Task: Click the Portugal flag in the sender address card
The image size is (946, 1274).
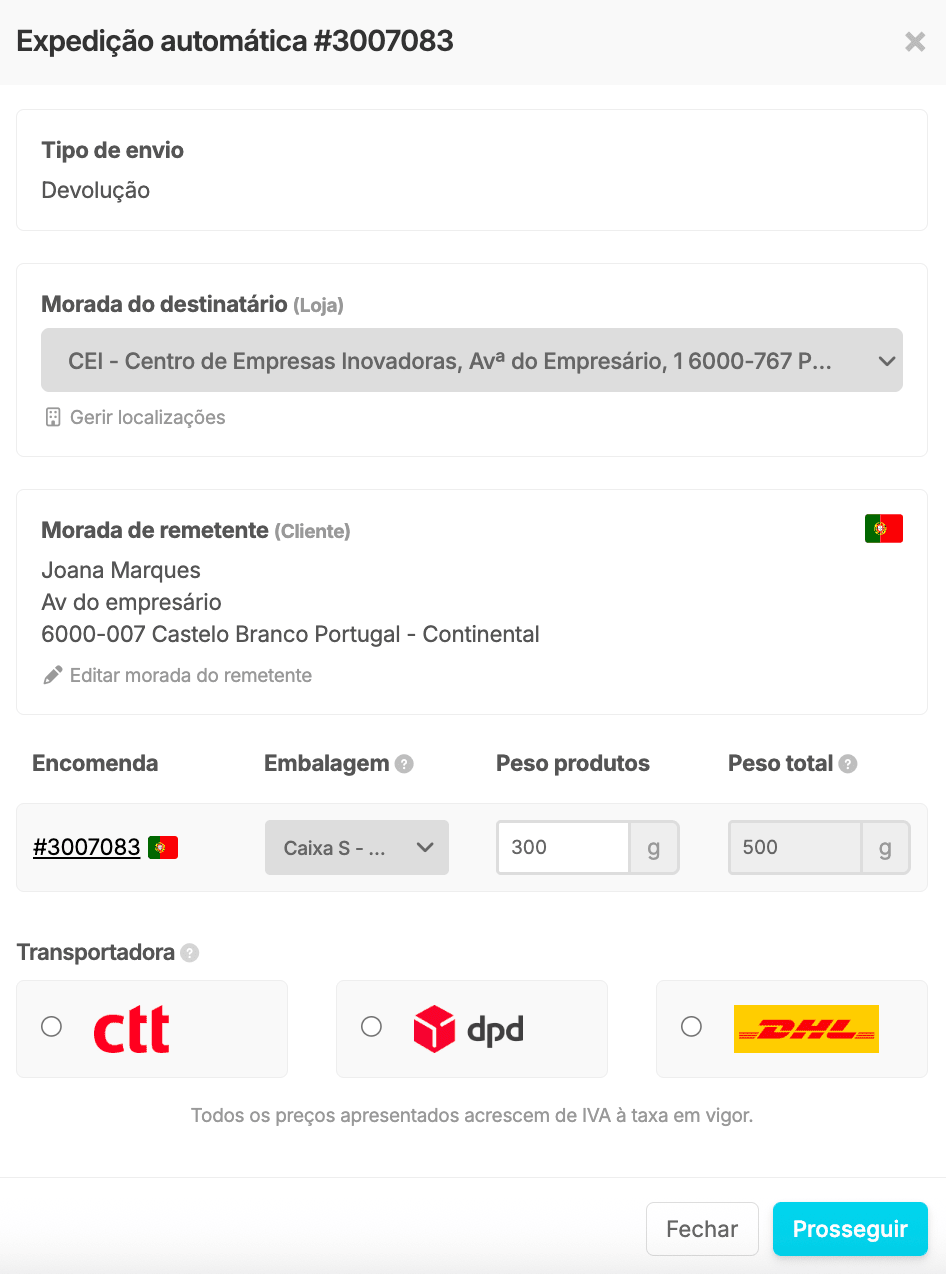Action: (884, 526)
